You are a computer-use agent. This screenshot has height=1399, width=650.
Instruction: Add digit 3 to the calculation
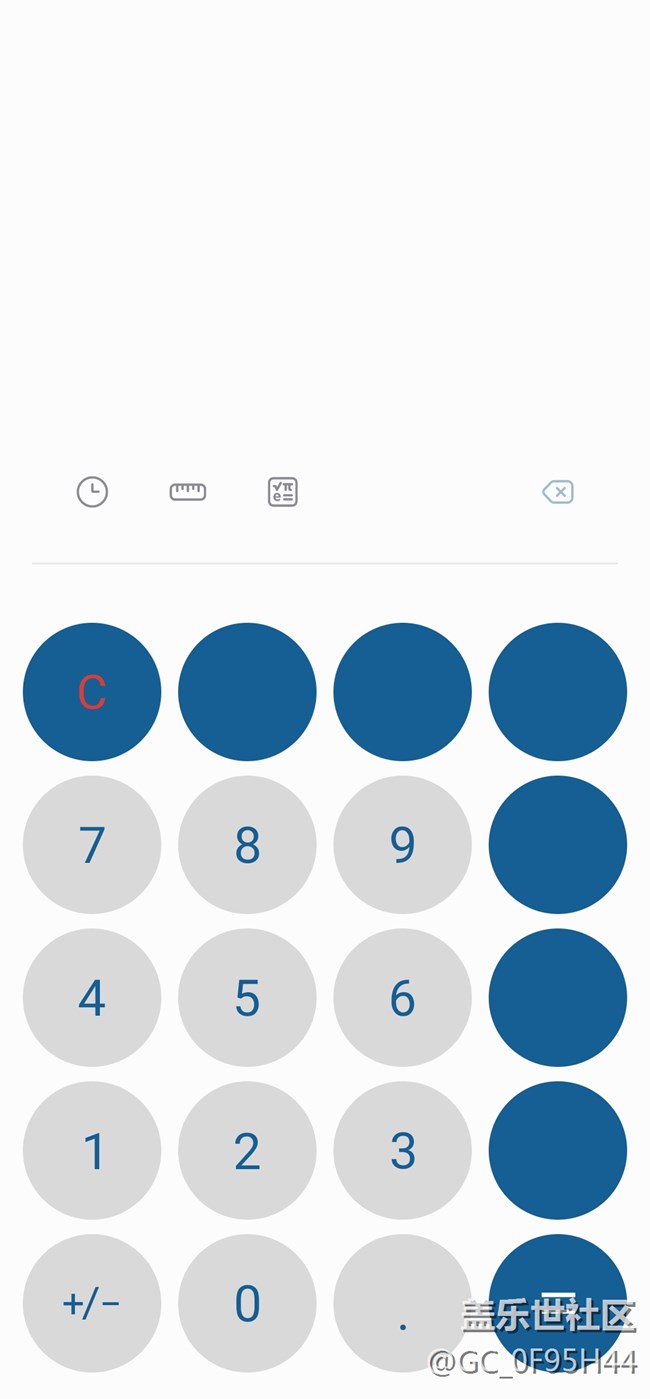pos(402,1151)
